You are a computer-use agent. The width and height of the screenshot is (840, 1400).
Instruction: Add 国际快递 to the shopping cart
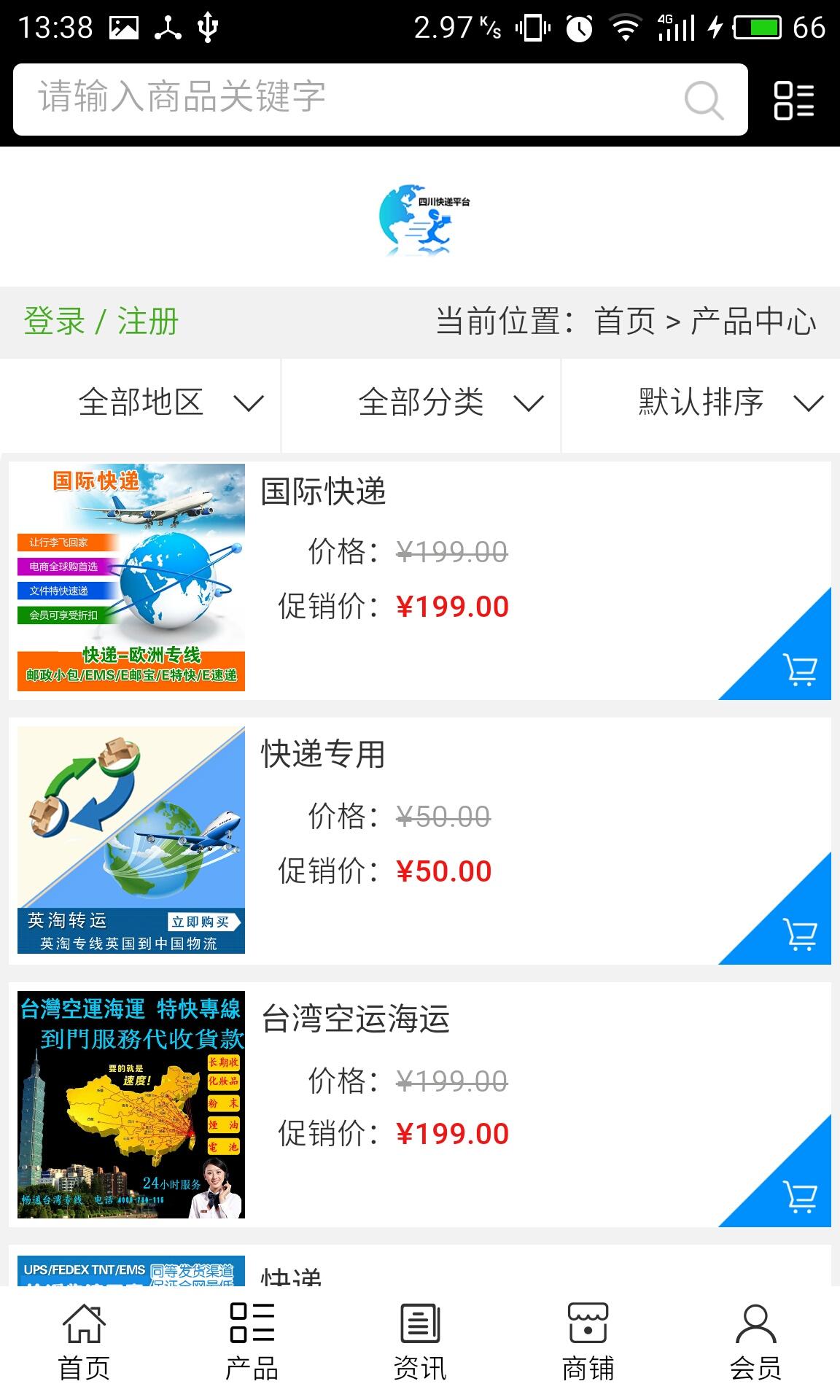pyautogui.click(x=799, y=669)
